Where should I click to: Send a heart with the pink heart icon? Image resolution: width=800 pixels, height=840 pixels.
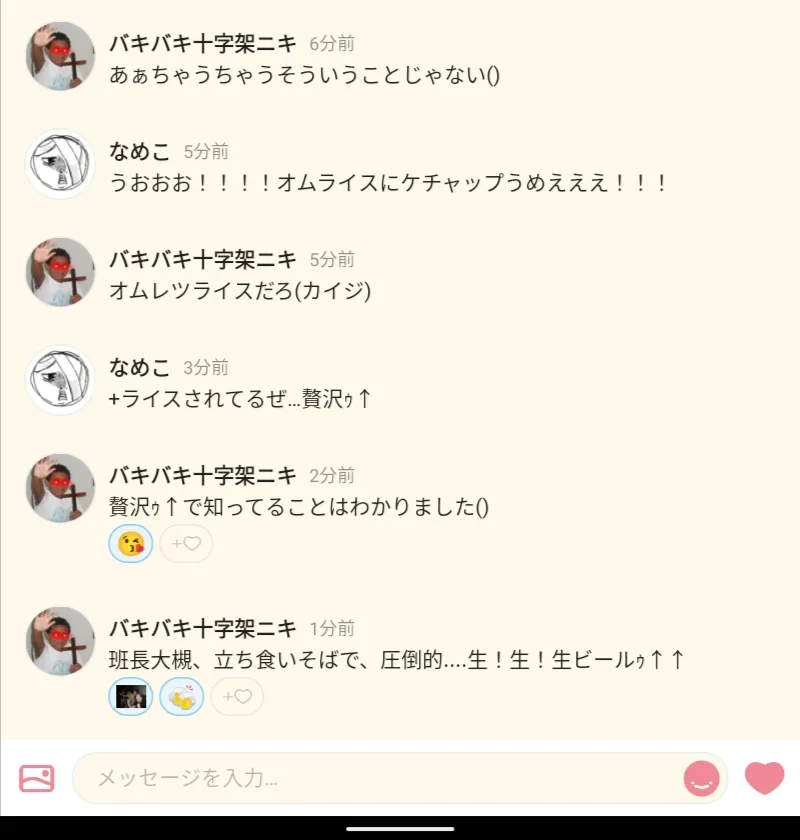[765, 778]
